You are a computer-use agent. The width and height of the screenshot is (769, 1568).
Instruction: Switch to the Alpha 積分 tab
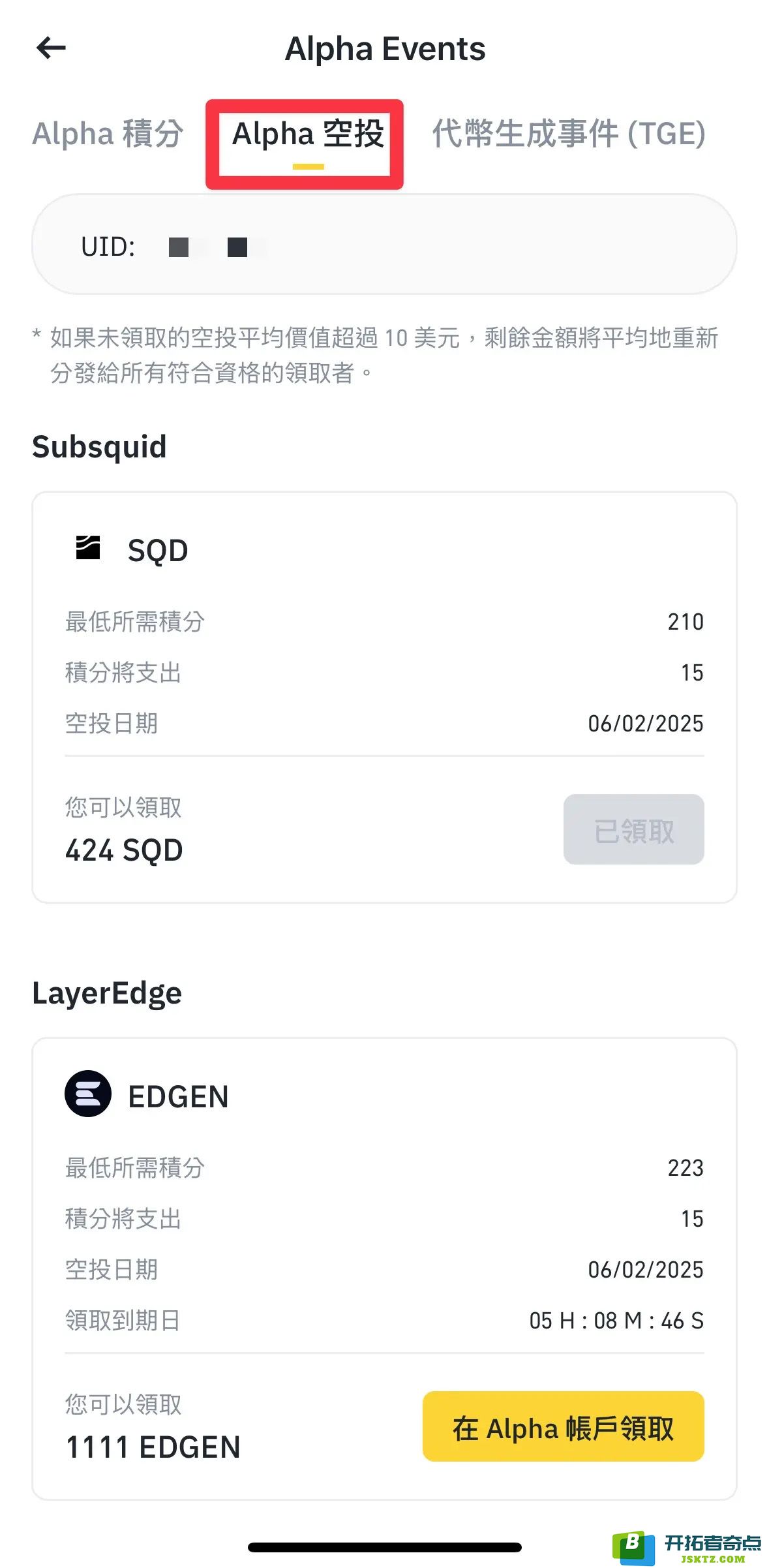tap(108, 134)
